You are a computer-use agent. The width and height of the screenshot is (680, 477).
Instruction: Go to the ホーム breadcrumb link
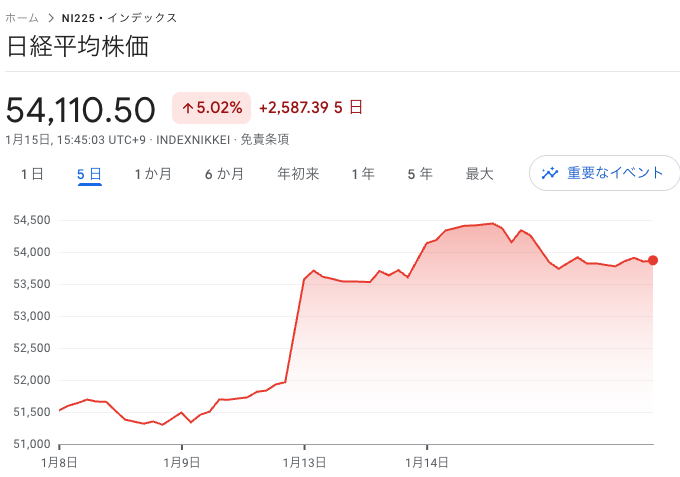tap(22, 18)
